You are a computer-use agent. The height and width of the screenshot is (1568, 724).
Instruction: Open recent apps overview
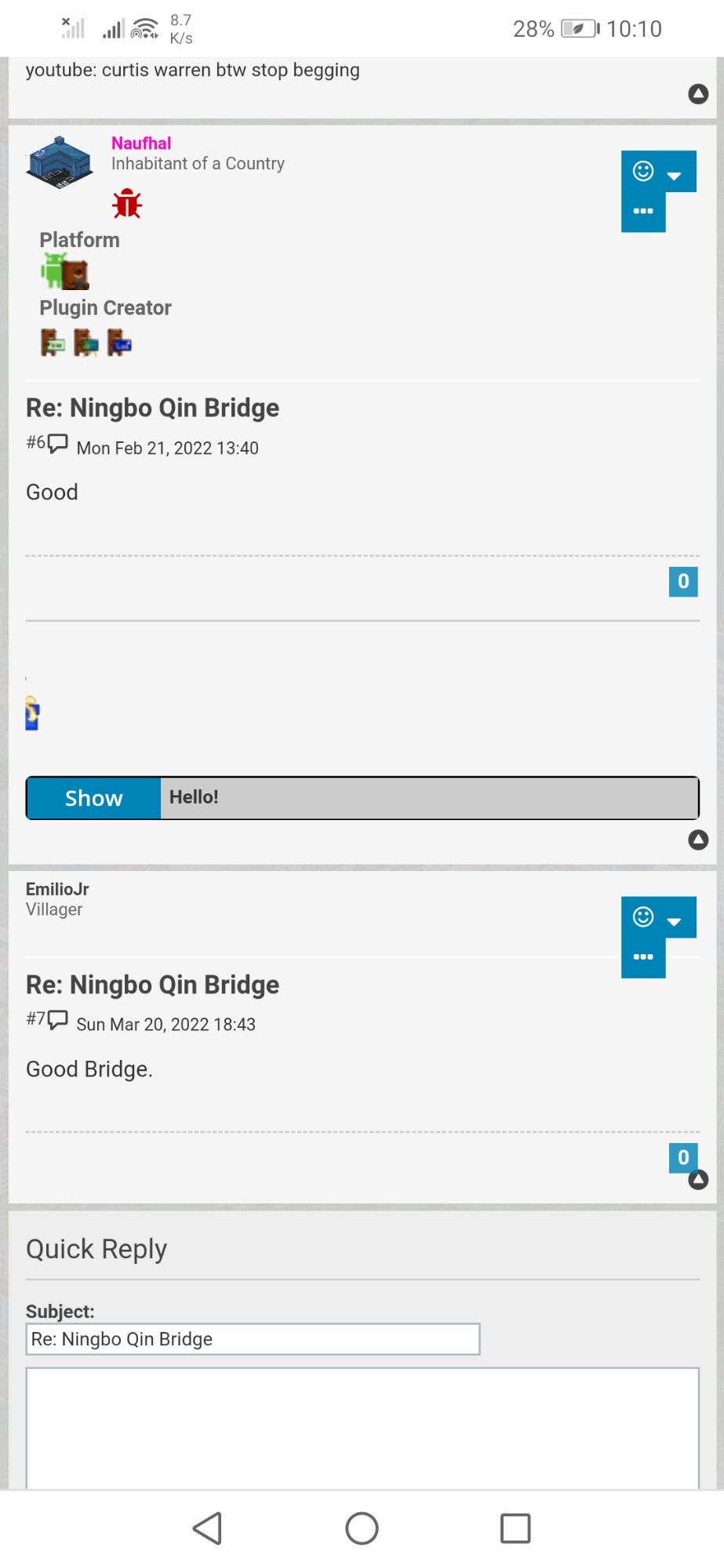pos(515,1528)
